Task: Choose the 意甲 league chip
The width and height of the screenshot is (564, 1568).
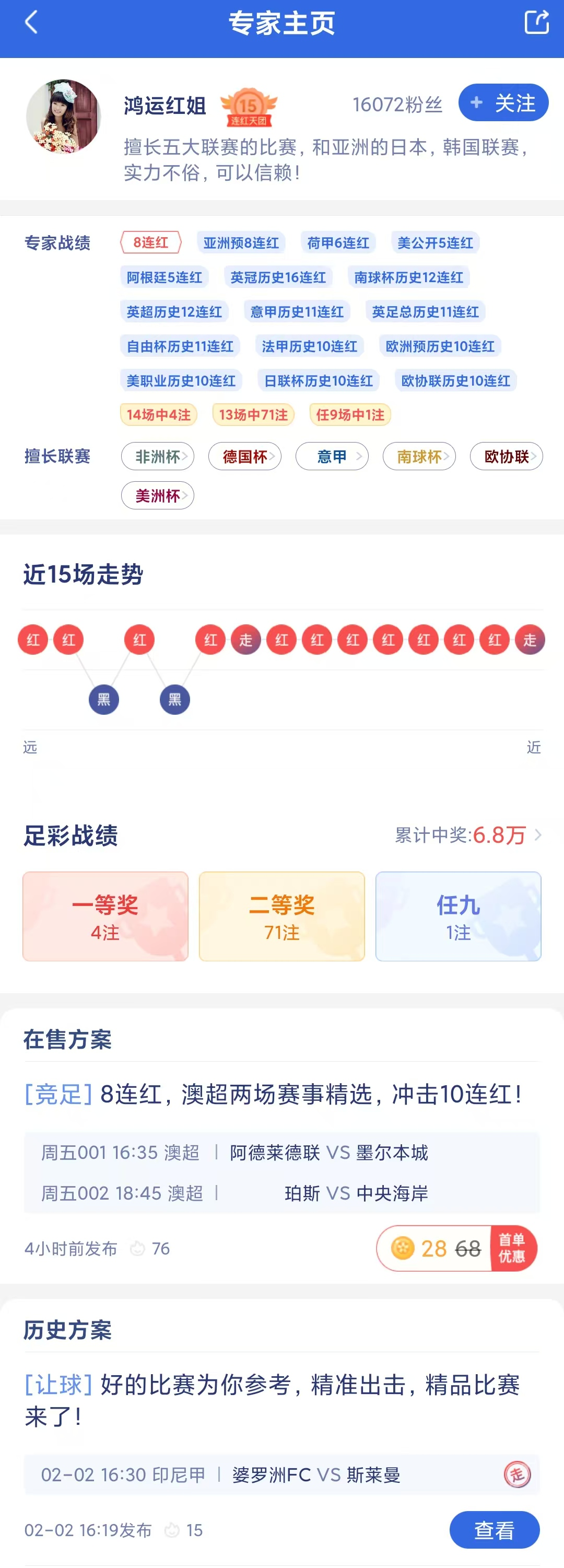Action: point(332,457)
